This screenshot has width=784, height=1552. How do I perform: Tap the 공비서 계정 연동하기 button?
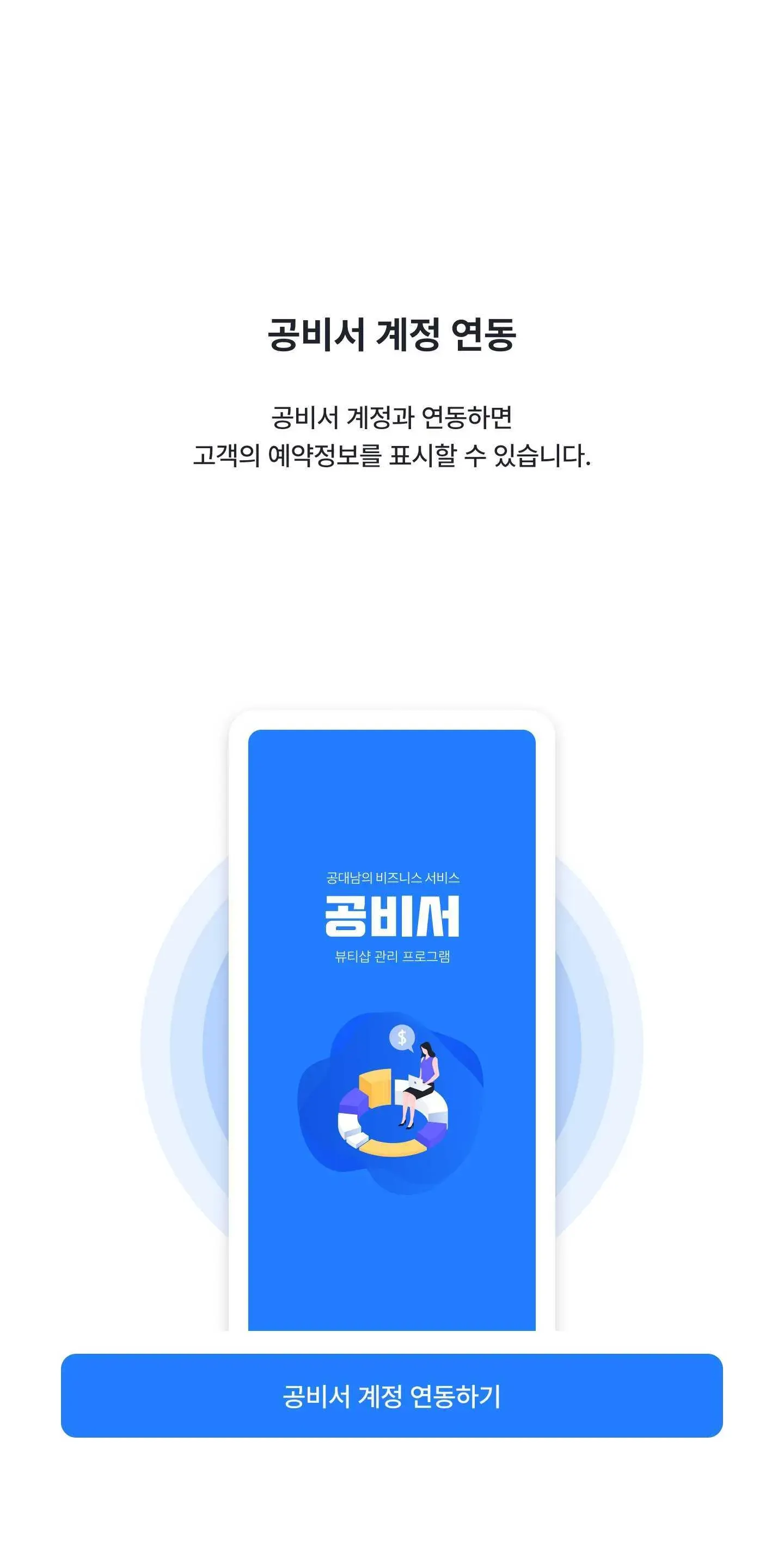pos(391,1395)
